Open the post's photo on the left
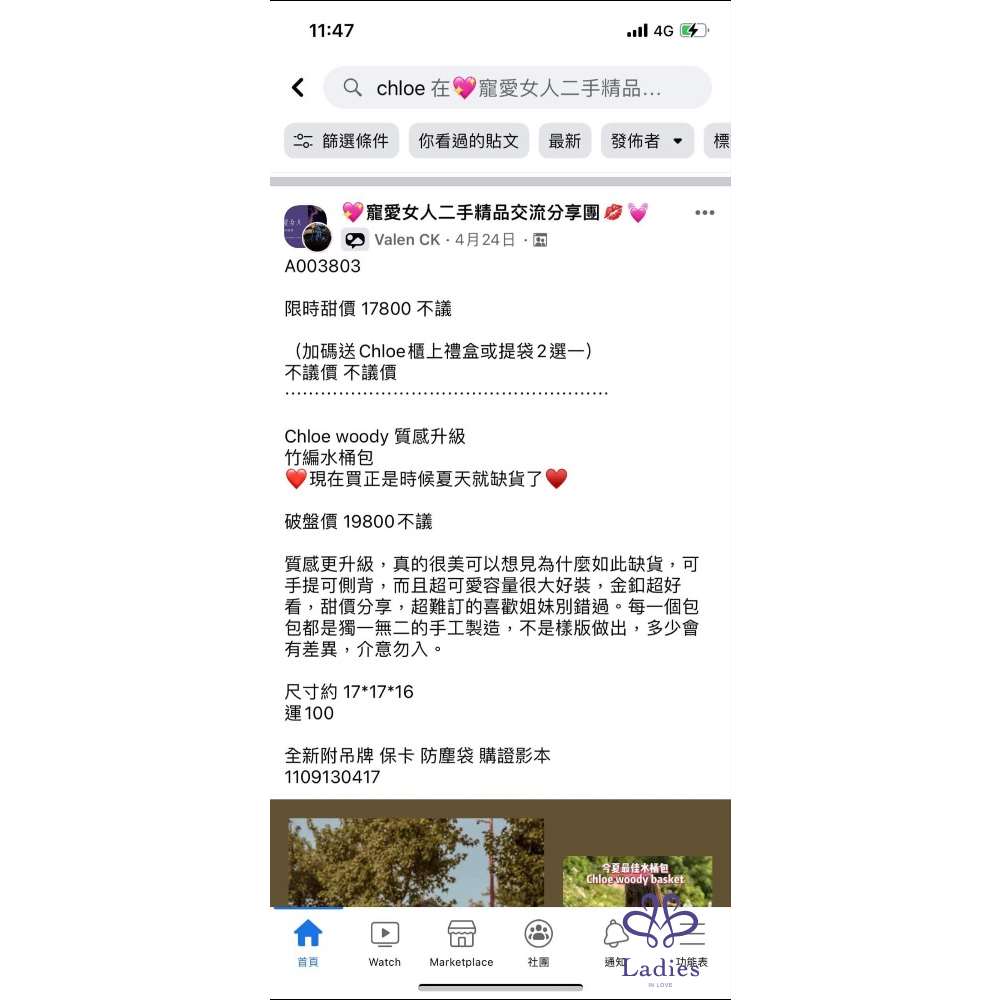Viewport: 1000px width, 1000px height. 416,860
